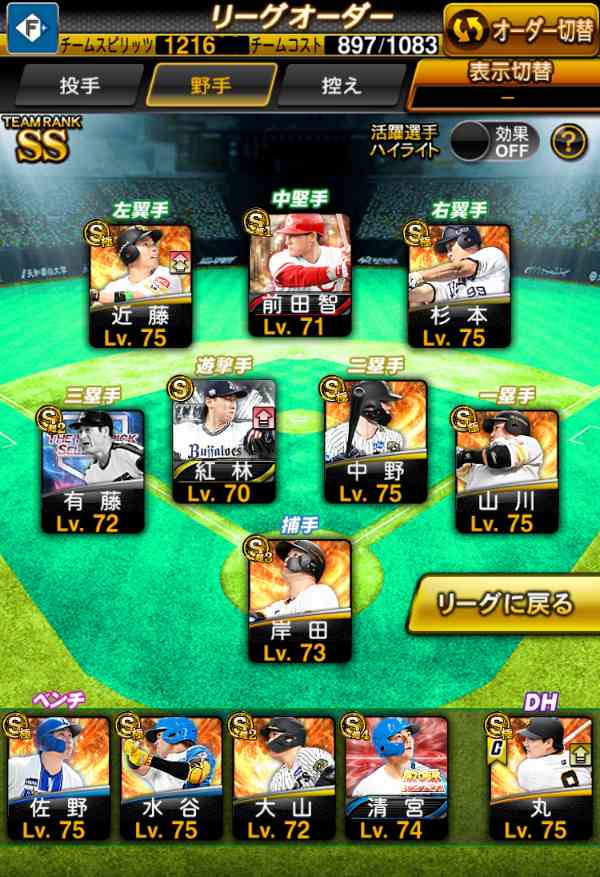Open bench player 清宮 card

pyautogui.click(x=396, y=779)
